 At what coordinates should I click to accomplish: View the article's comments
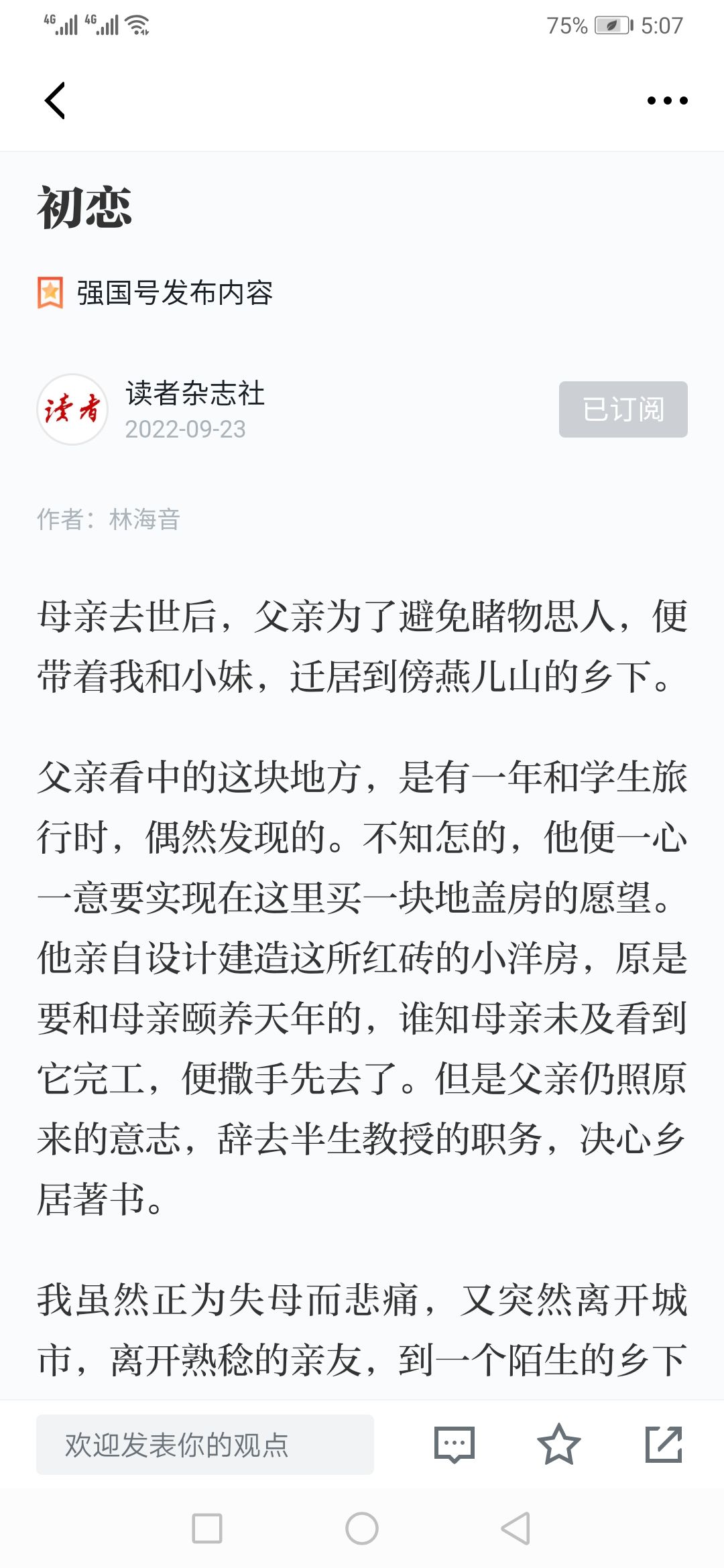coord(454,1445)
